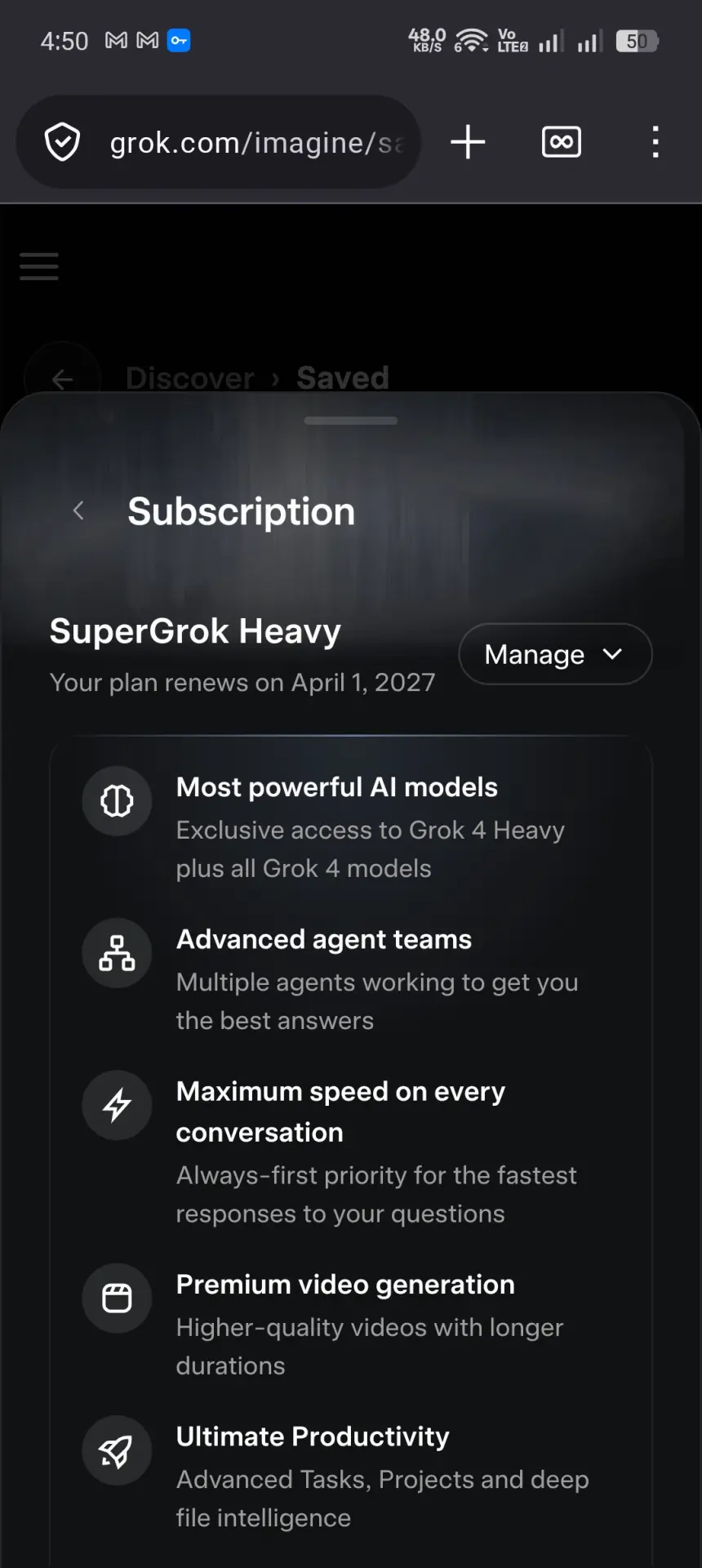Go back from the Subscription sheet
The height and width of the screenshot is (1568, 702).
(78, 511)
